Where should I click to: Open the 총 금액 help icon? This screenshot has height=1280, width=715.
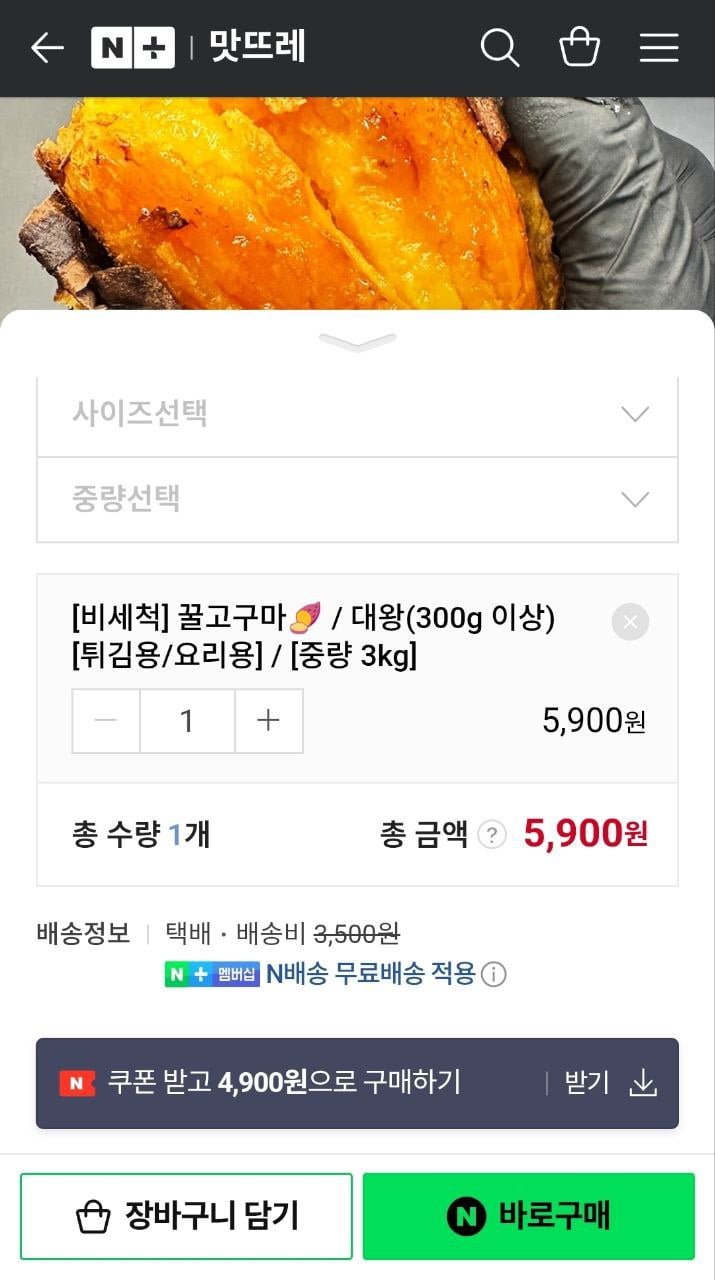click(491, 834)
